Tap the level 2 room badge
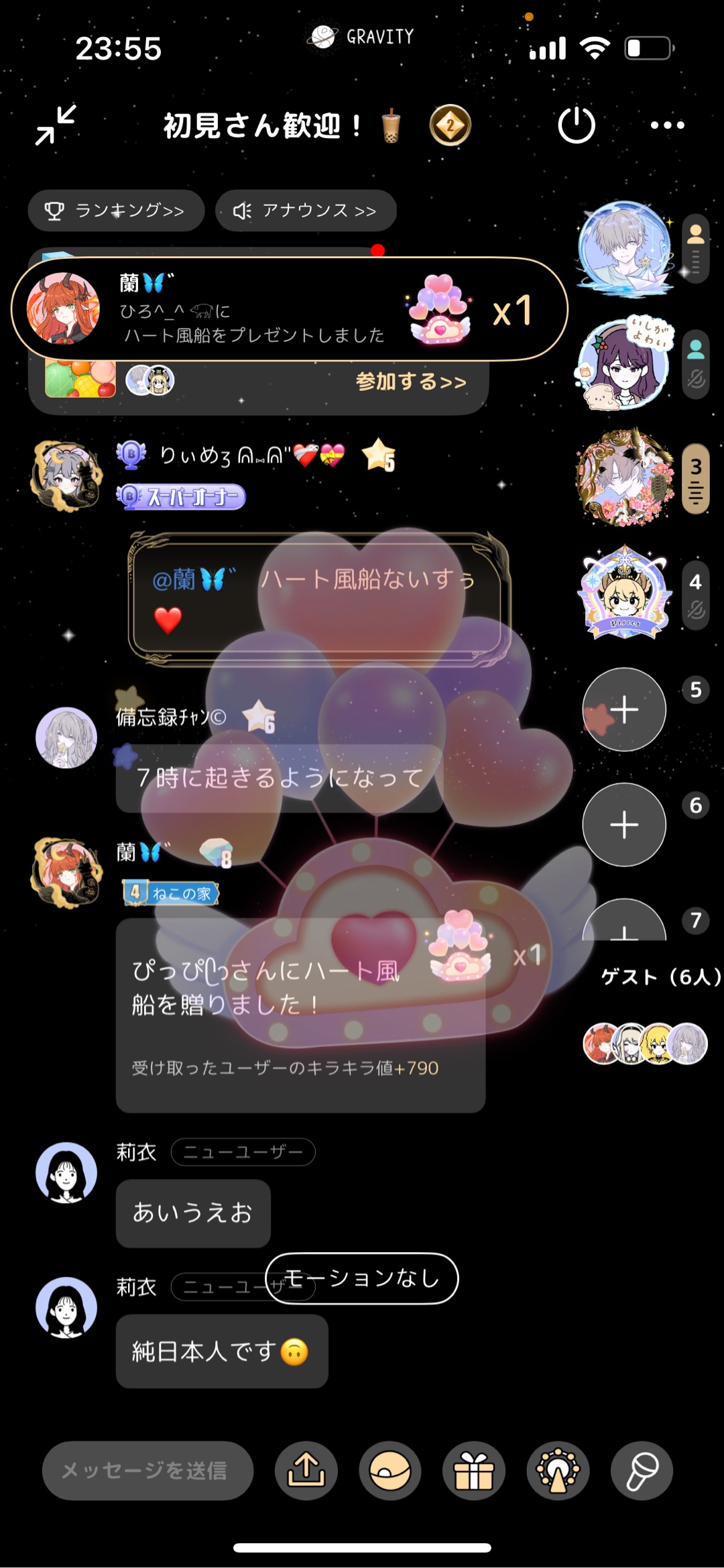 (450, 125)
